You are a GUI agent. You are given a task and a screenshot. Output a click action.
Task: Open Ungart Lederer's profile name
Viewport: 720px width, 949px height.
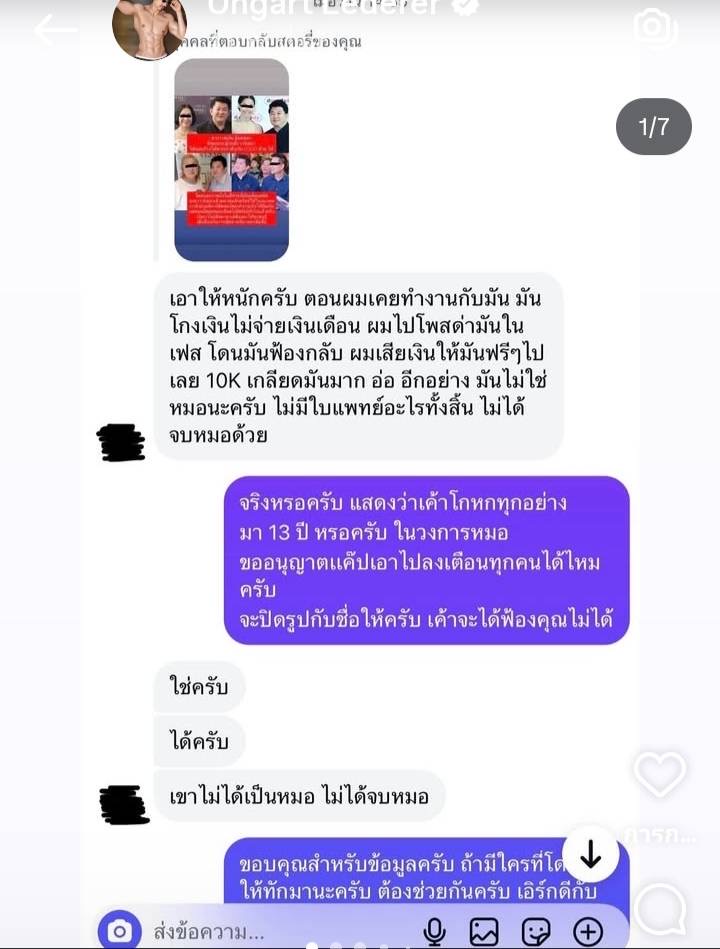pyautogui.click(x=330, y=8)
